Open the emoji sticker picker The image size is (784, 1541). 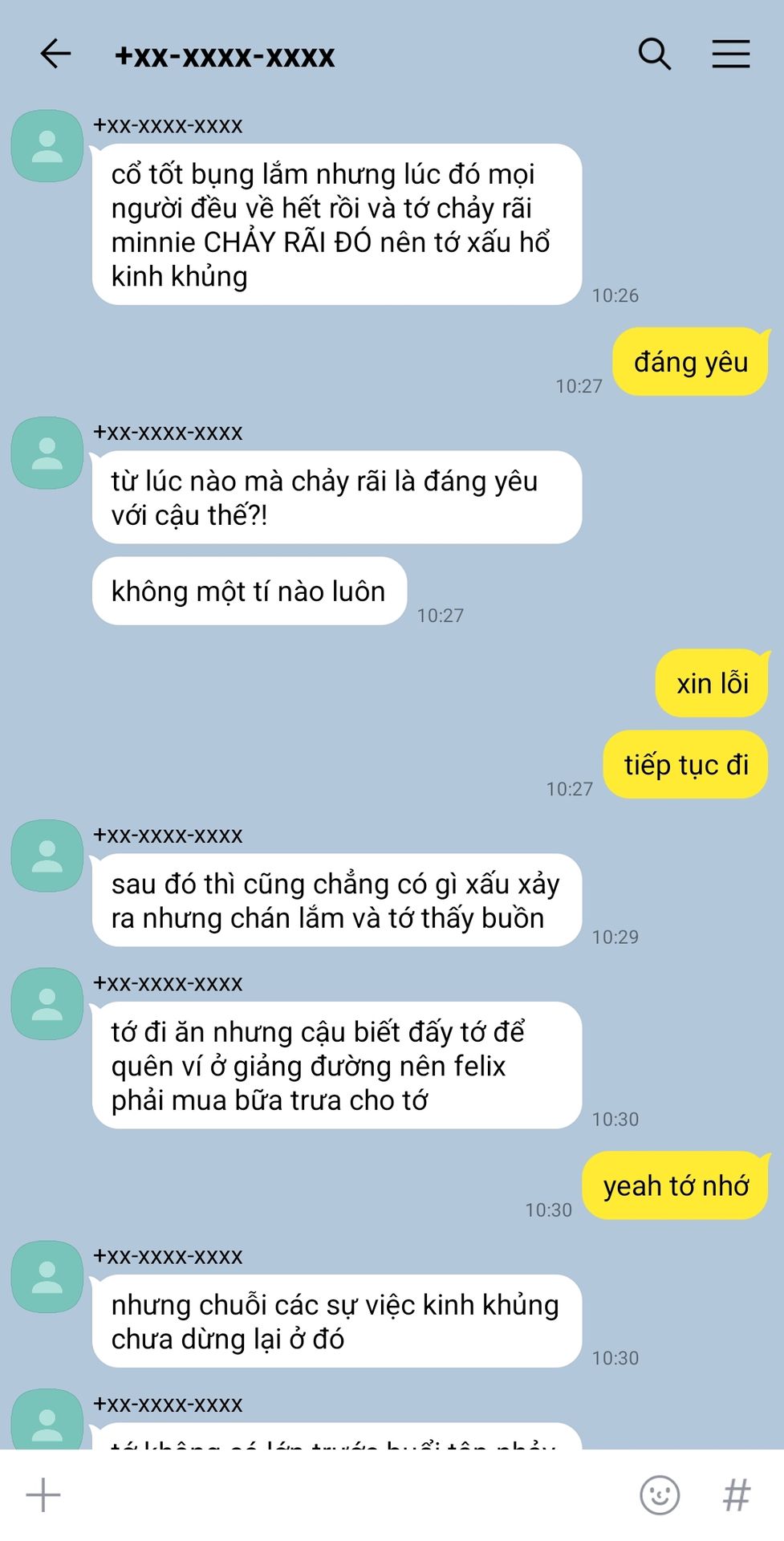[659, 1495]
